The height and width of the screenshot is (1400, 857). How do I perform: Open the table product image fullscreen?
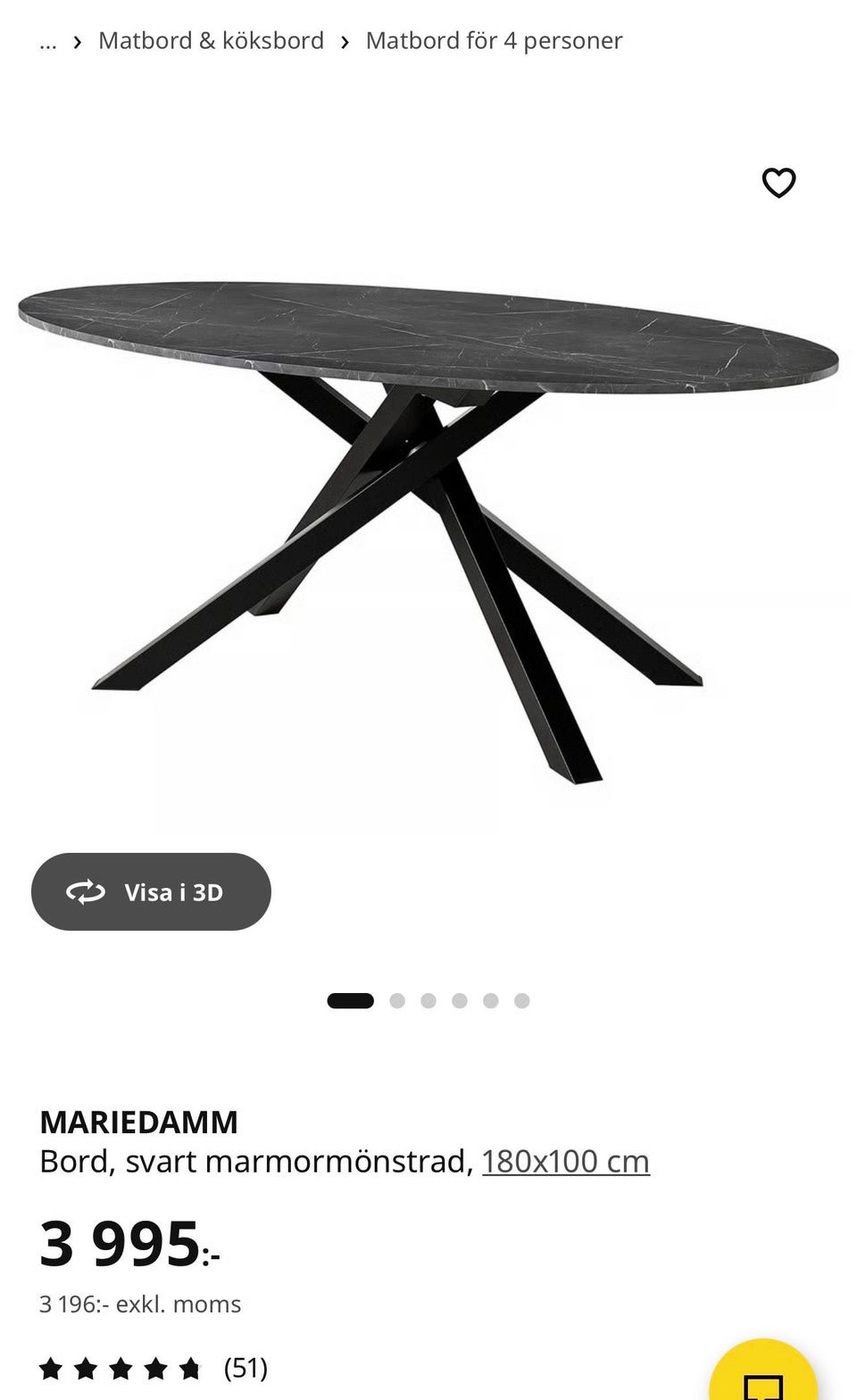tap(428, 526)
